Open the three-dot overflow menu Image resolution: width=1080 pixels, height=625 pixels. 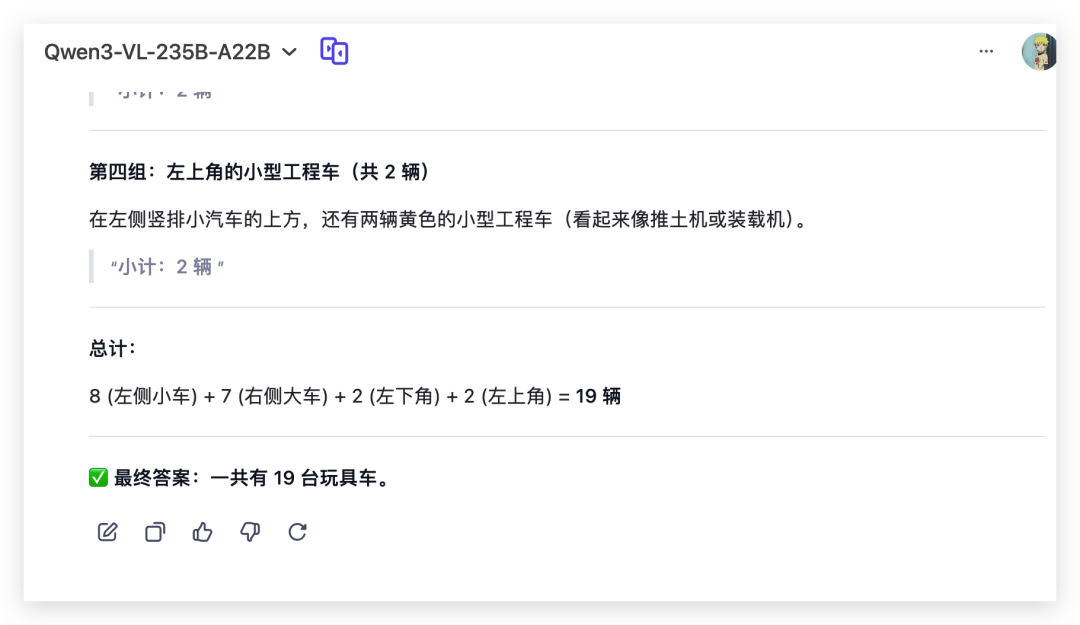[986, 52]
